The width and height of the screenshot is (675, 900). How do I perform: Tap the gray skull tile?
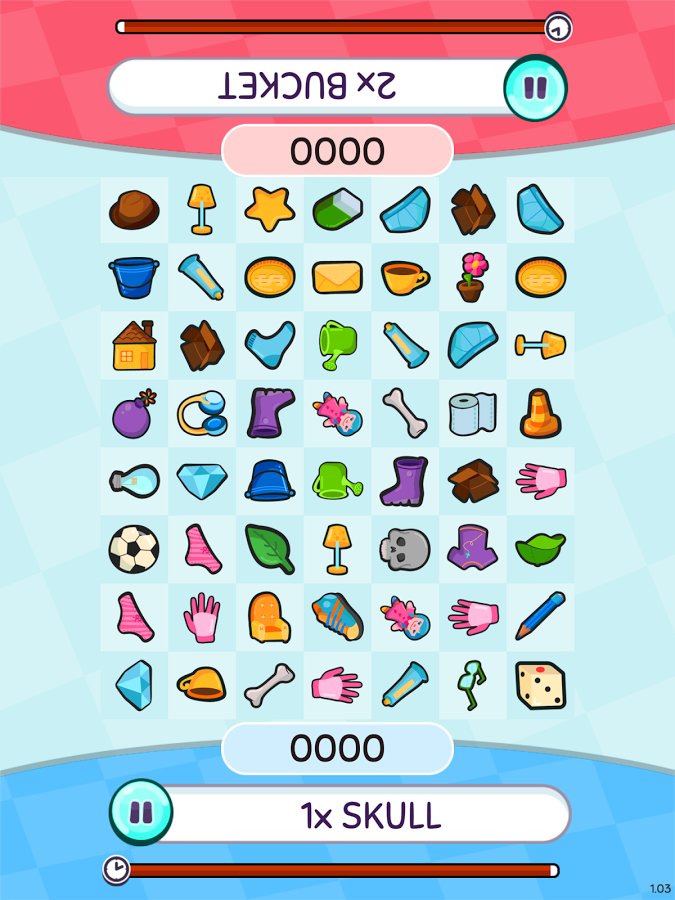[x=405, y=548]
